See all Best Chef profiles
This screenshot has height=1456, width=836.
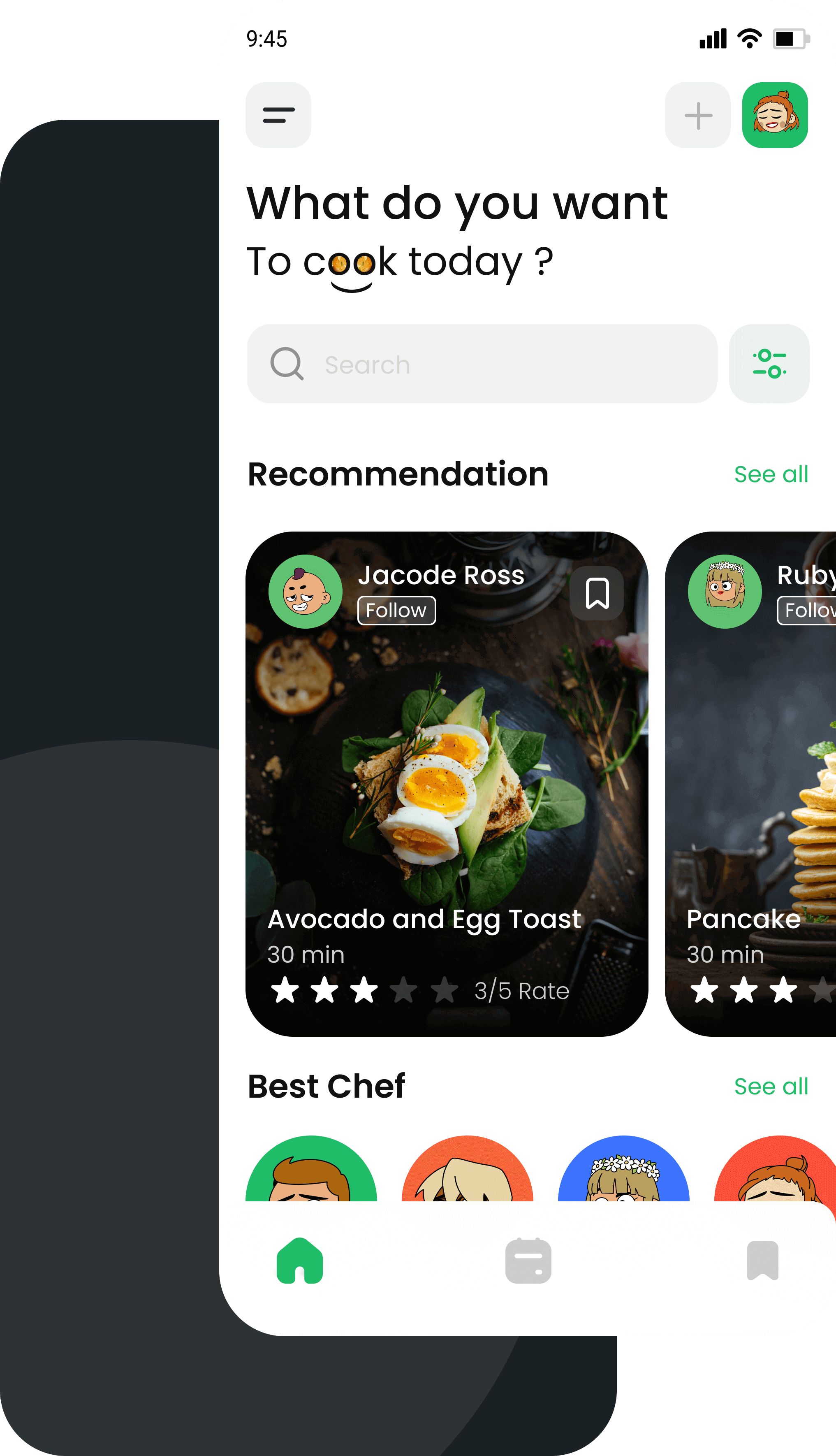tap(771, 1087)
